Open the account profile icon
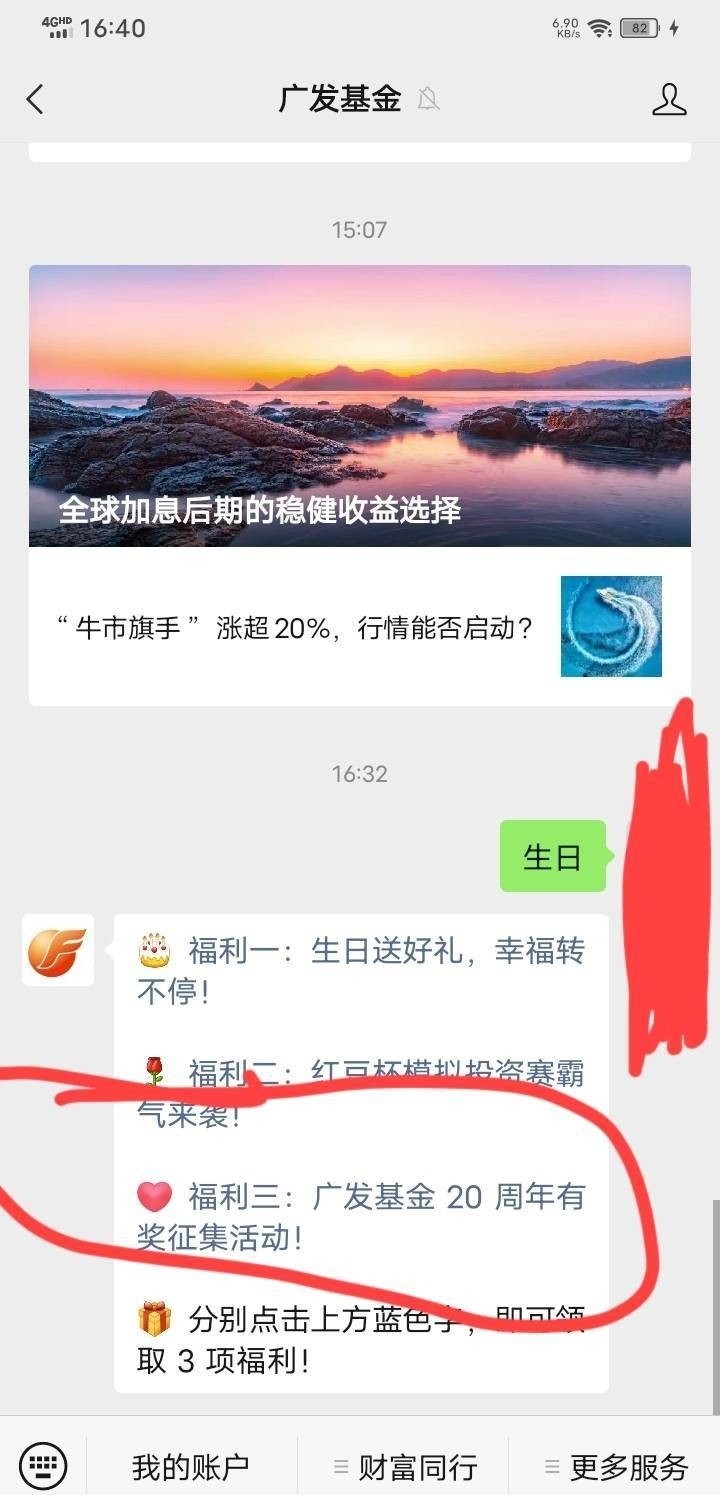 (x=669, y=99)
